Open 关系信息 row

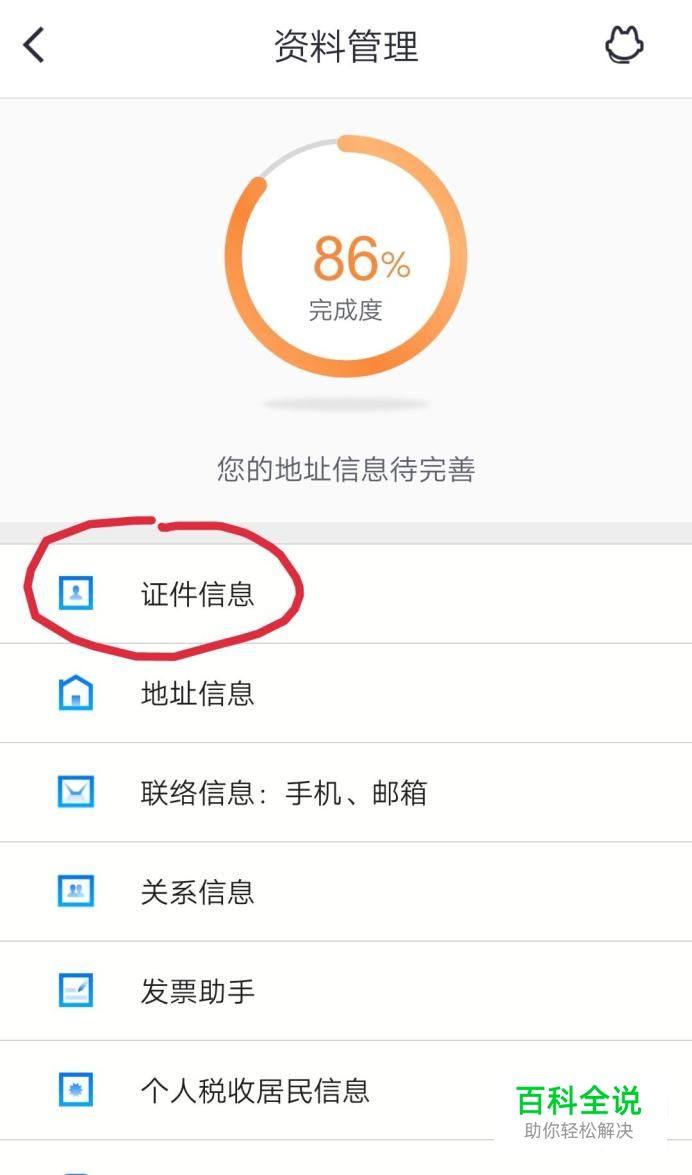[x=198, y=892]
